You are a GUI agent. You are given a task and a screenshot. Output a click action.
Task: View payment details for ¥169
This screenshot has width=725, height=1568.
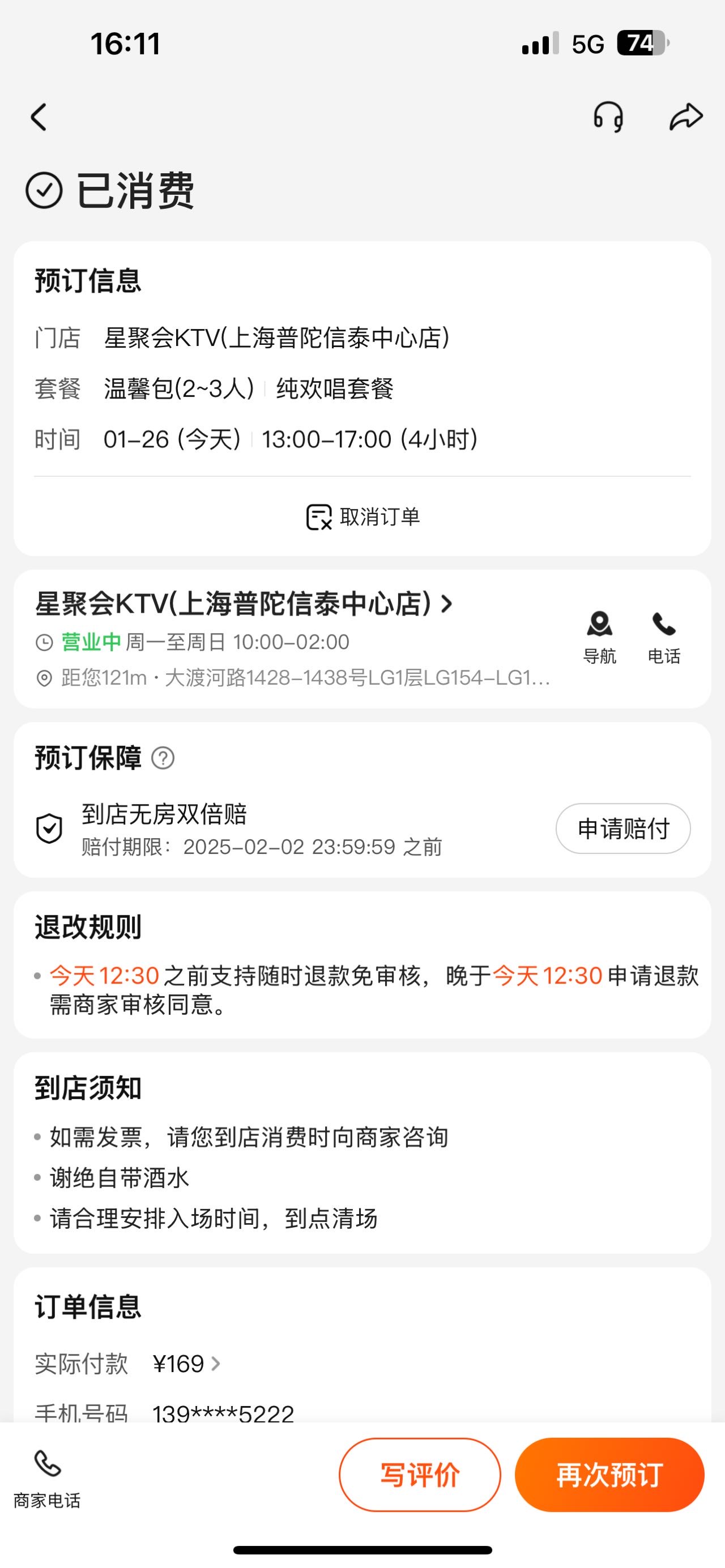click(x=186, y=1364)
